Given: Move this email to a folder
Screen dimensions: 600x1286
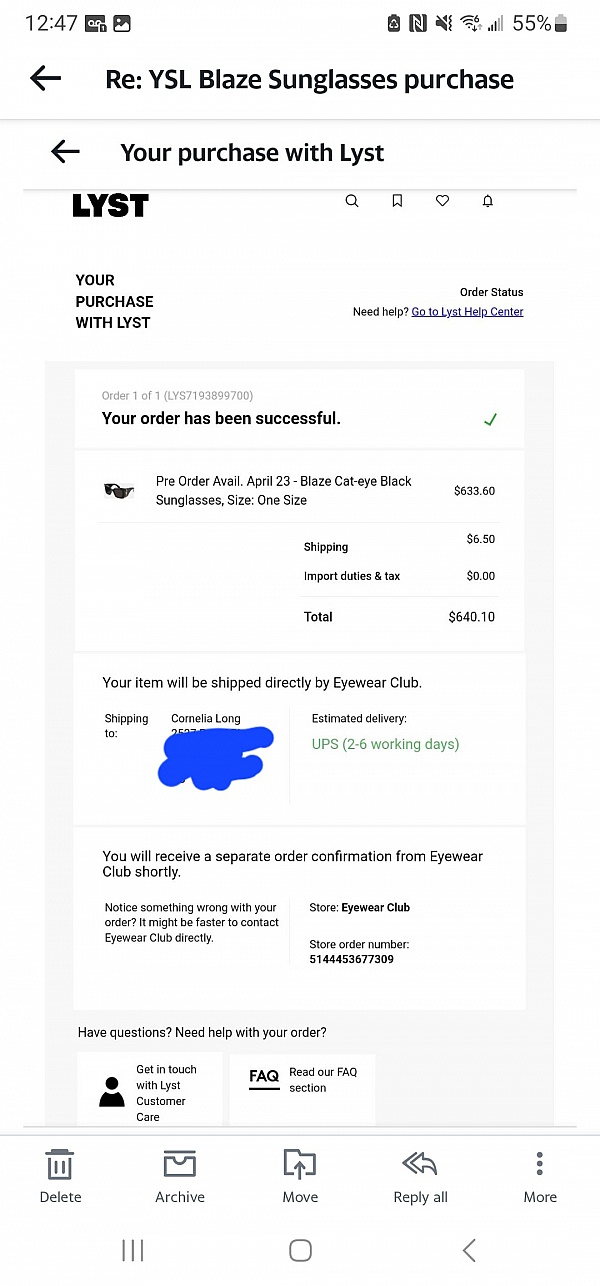Looking at the screenshot, I should (300, 1177).
